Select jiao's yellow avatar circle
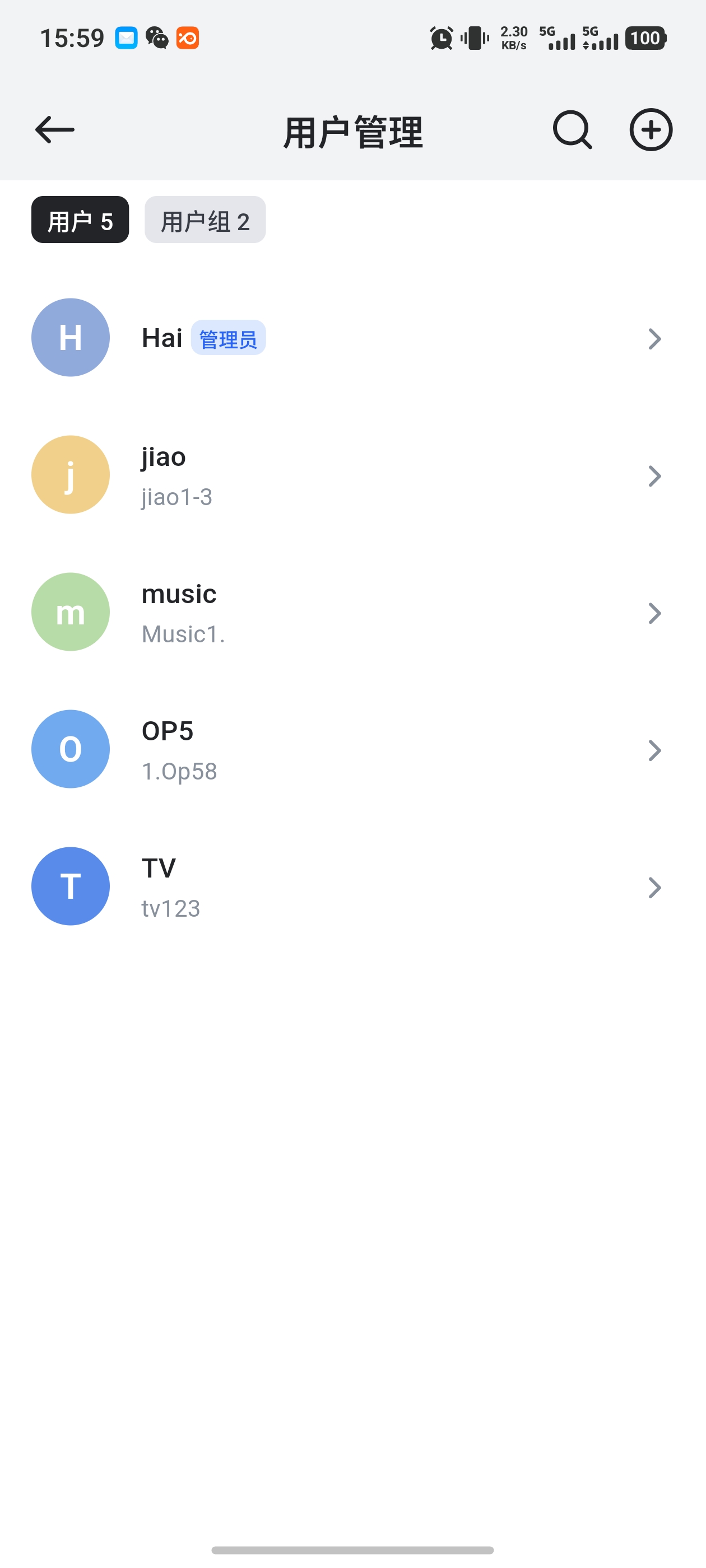Image resolution: width=706 pixels, height=1568 pixels. coord(70,474)
